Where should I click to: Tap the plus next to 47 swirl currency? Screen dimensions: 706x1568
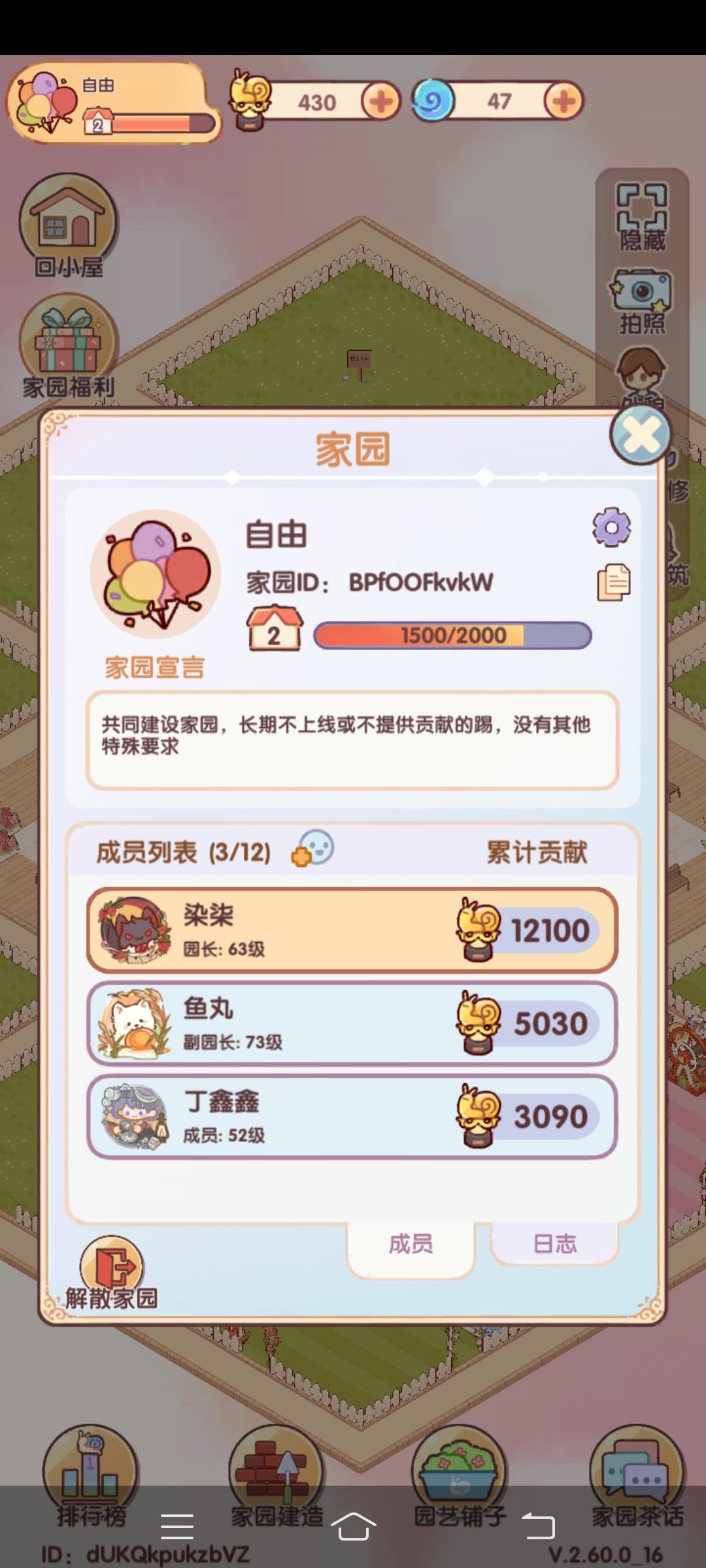[563, 101]
